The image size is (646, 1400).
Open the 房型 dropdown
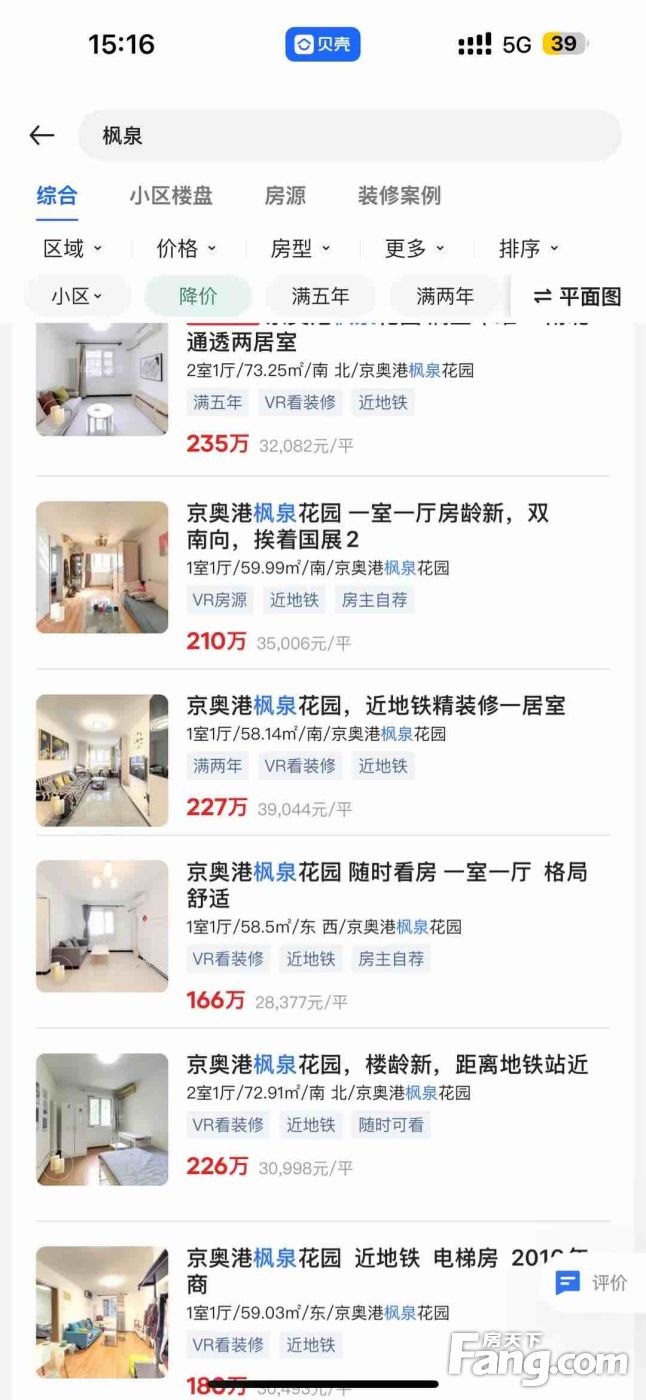[300, 248]
